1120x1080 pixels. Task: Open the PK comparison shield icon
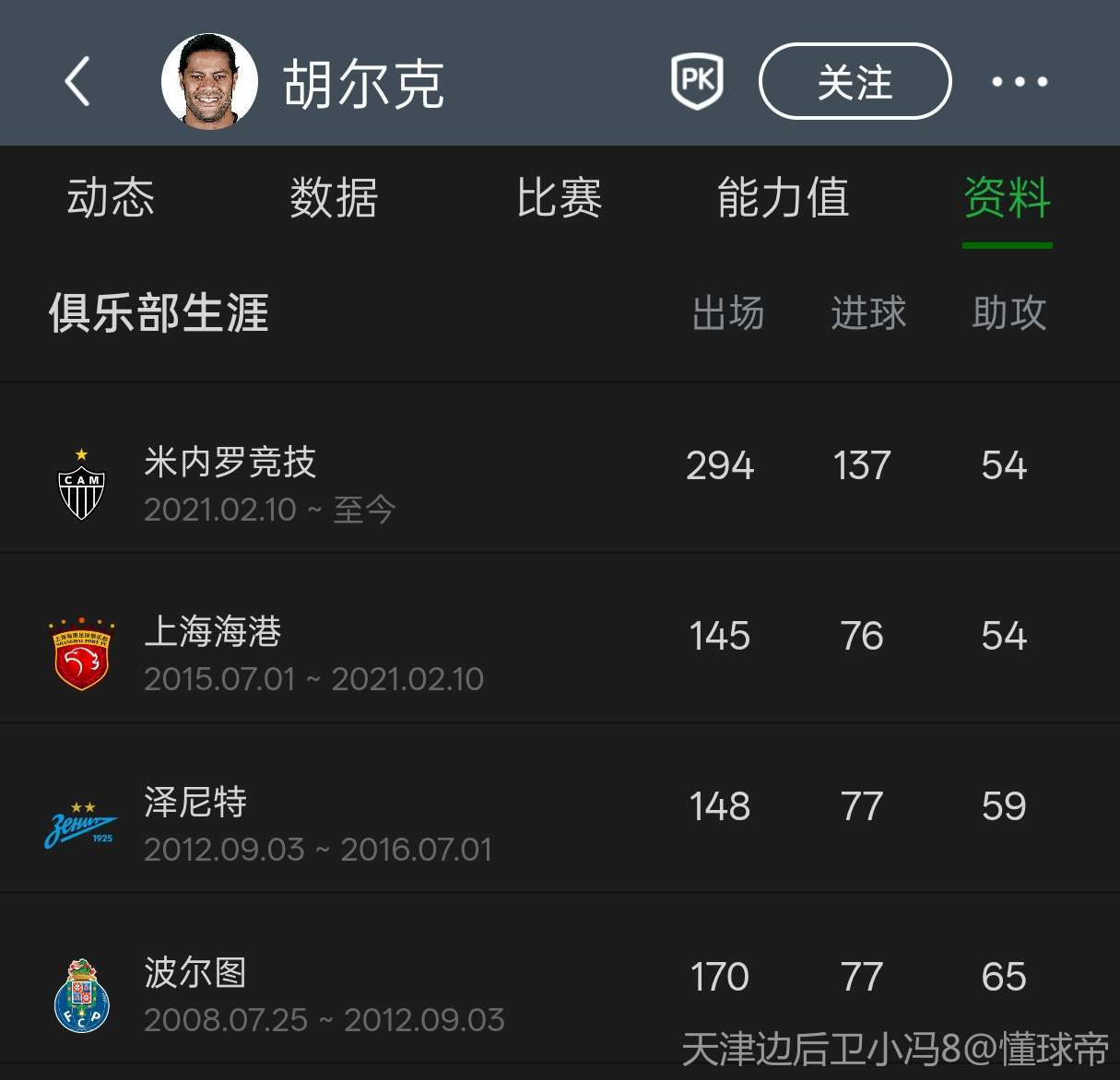click(x=697, y=81)
